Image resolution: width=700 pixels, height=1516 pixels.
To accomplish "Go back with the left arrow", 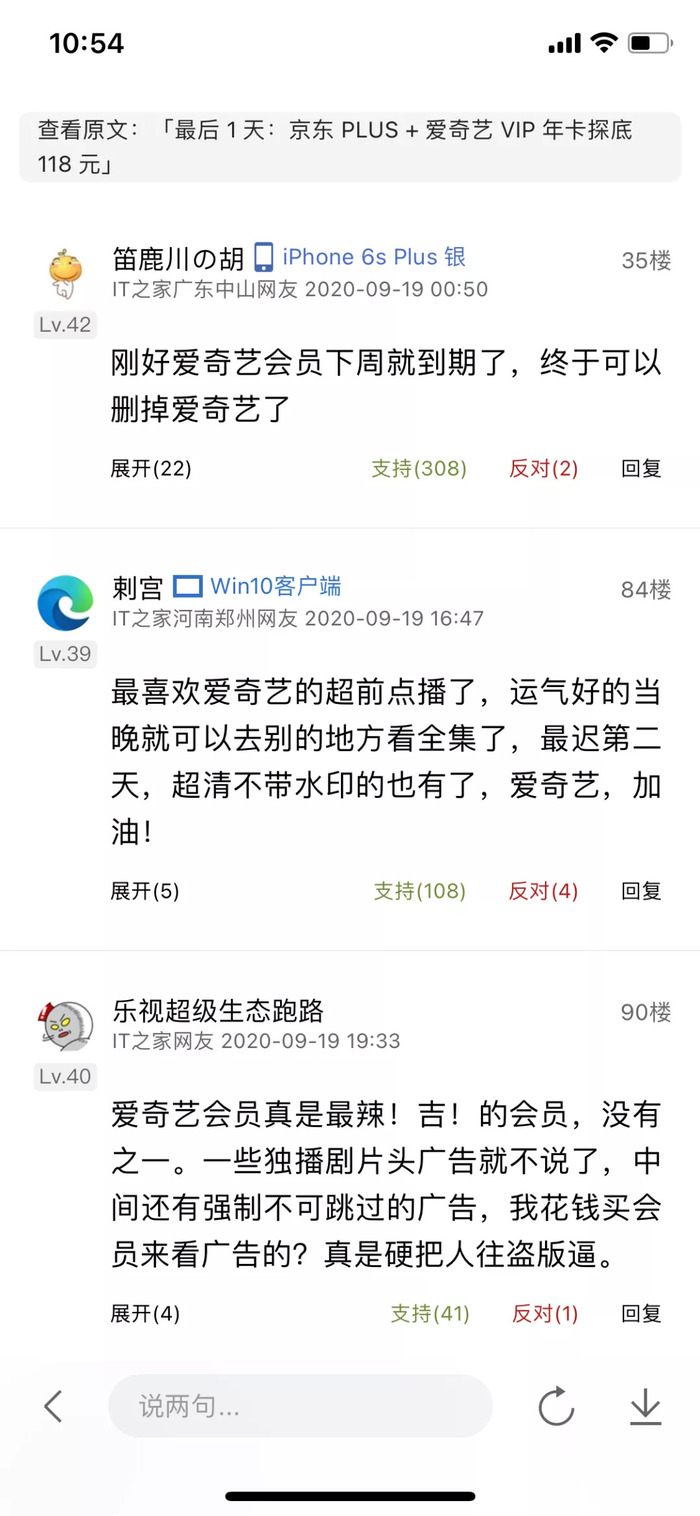I will (54, 1406).
